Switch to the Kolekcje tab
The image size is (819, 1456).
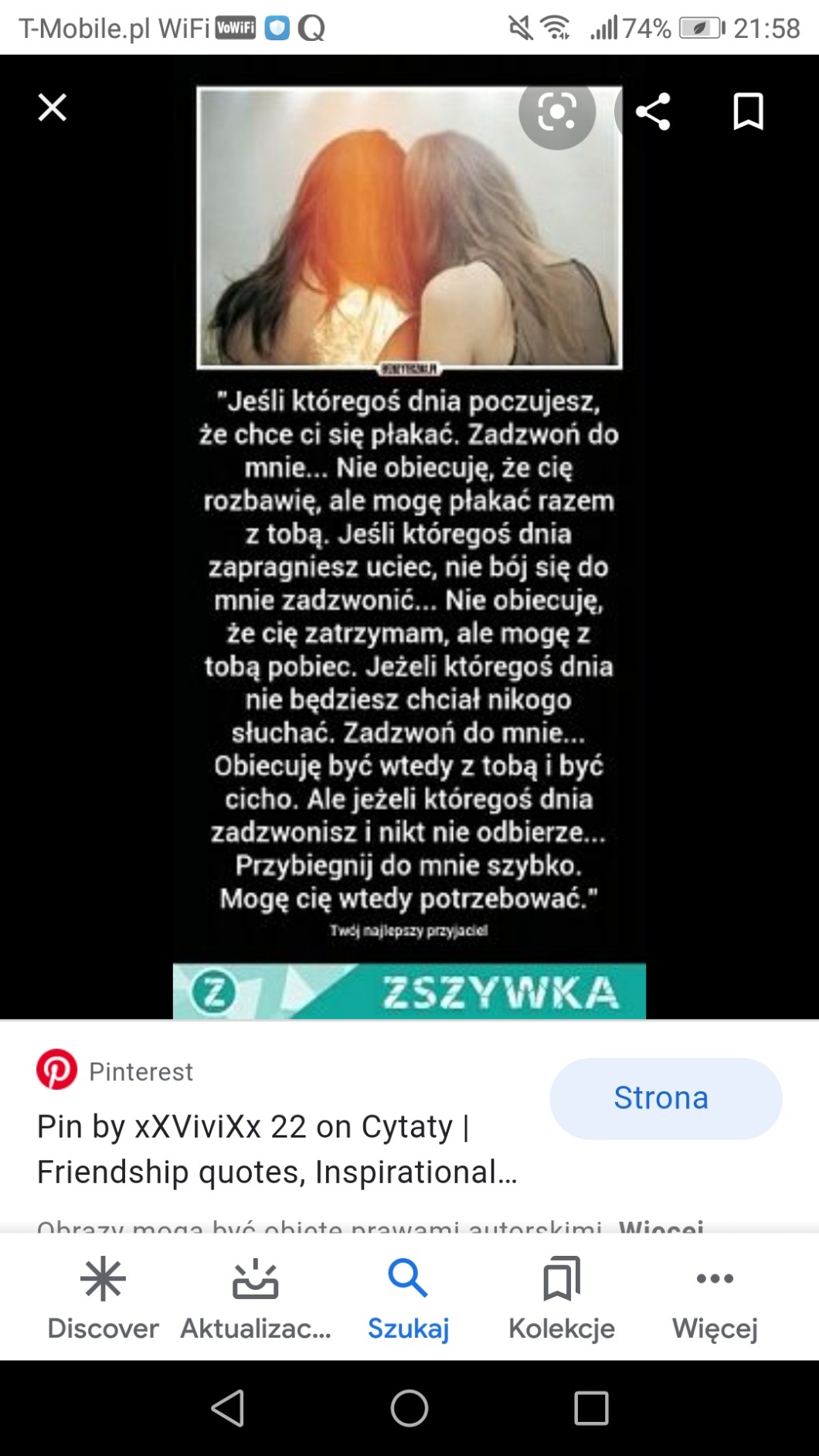coord(562,1298)
